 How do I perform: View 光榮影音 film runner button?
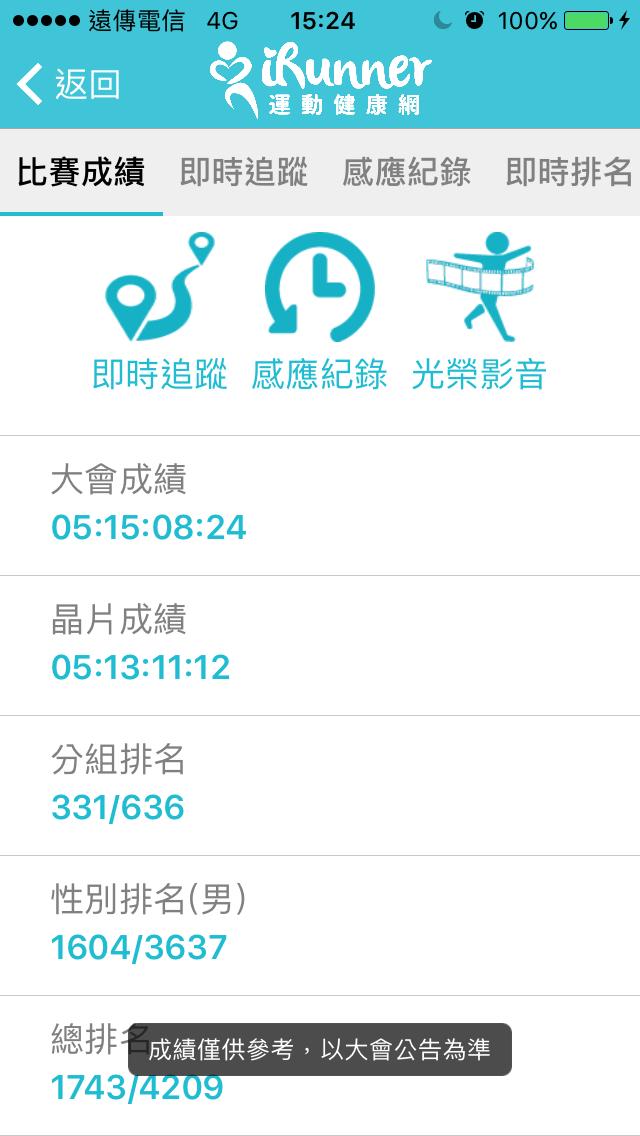(x=479, y=309)
